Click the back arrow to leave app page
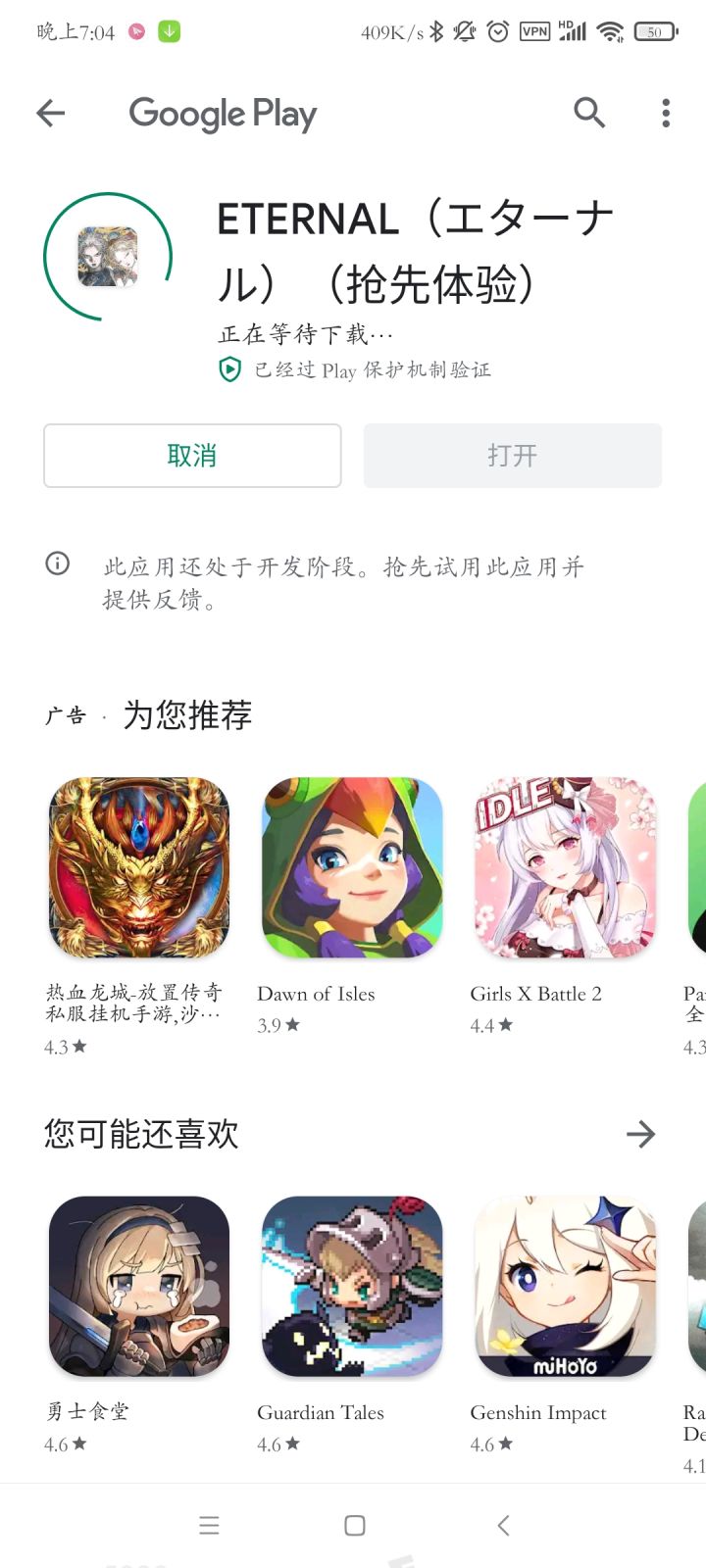Screen dimensions: 706x1568 tap(50, 113)
